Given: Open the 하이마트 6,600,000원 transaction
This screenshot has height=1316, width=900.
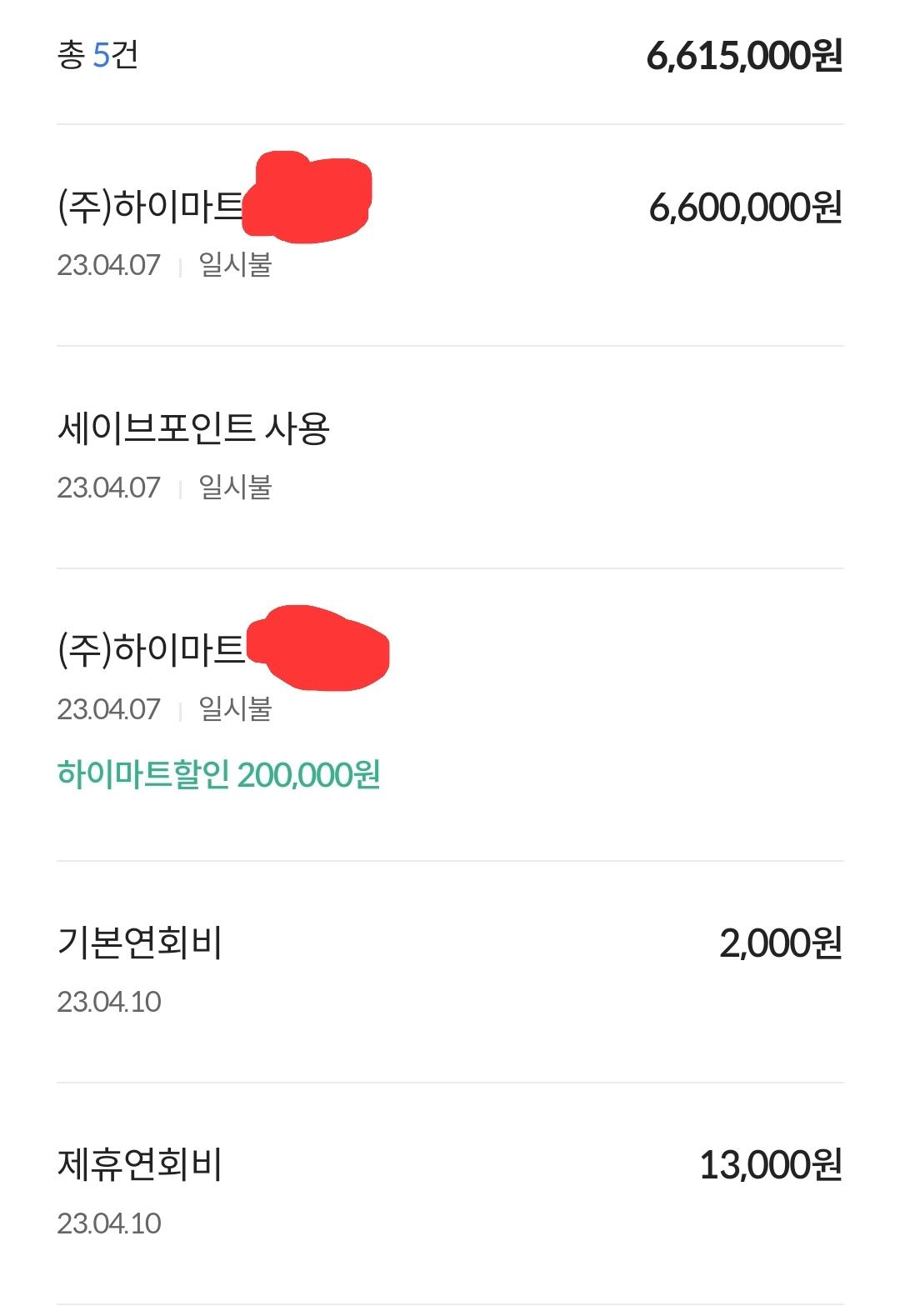Looking at the screenshot, I should [x=450, y=235].
